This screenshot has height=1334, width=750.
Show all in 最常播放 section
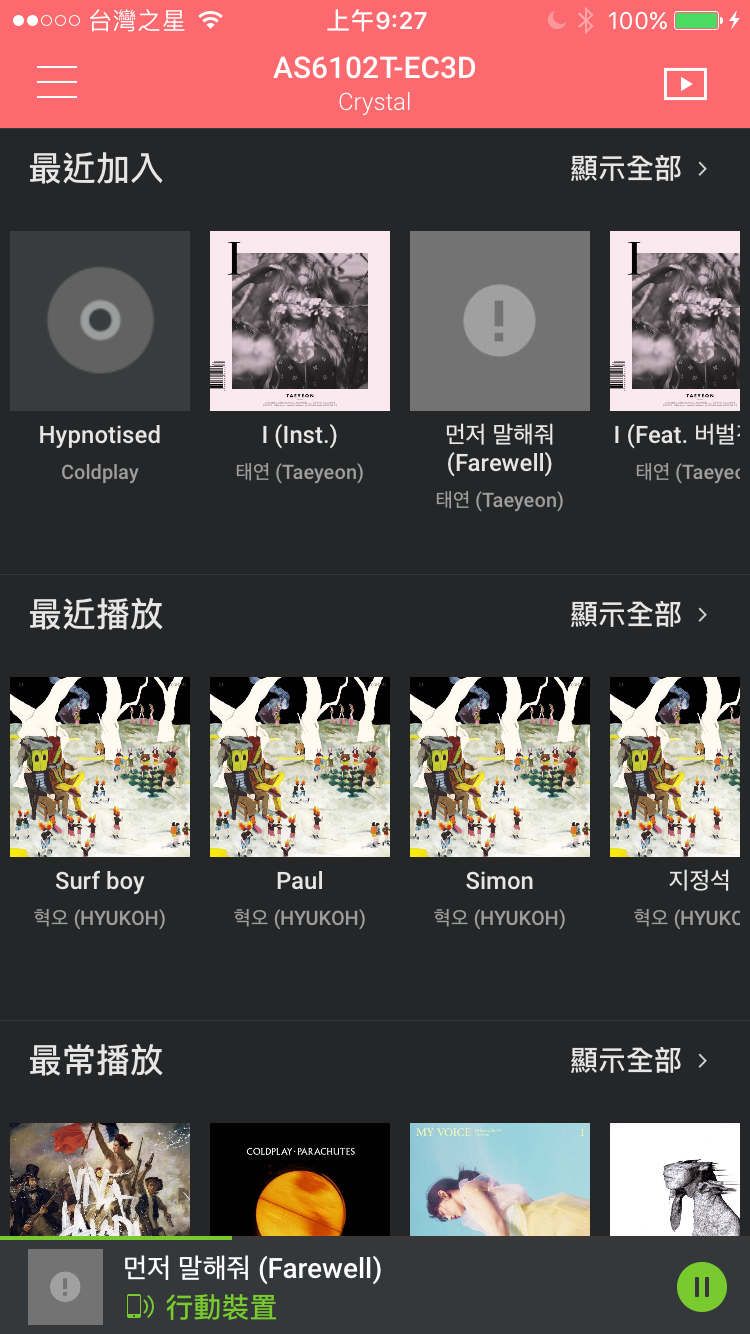click(639, 1060)
